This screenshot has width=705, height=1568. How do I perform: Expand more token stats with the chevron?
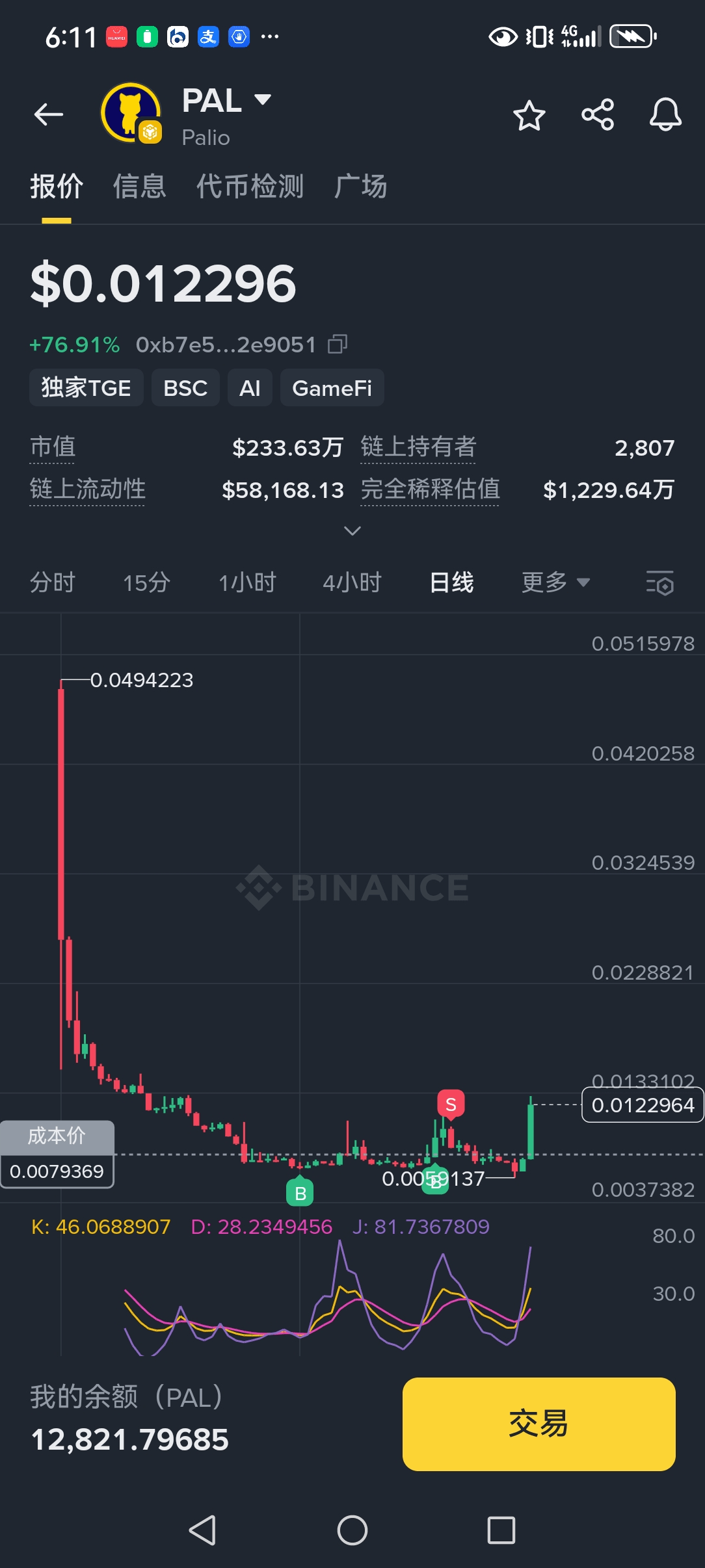352,531
